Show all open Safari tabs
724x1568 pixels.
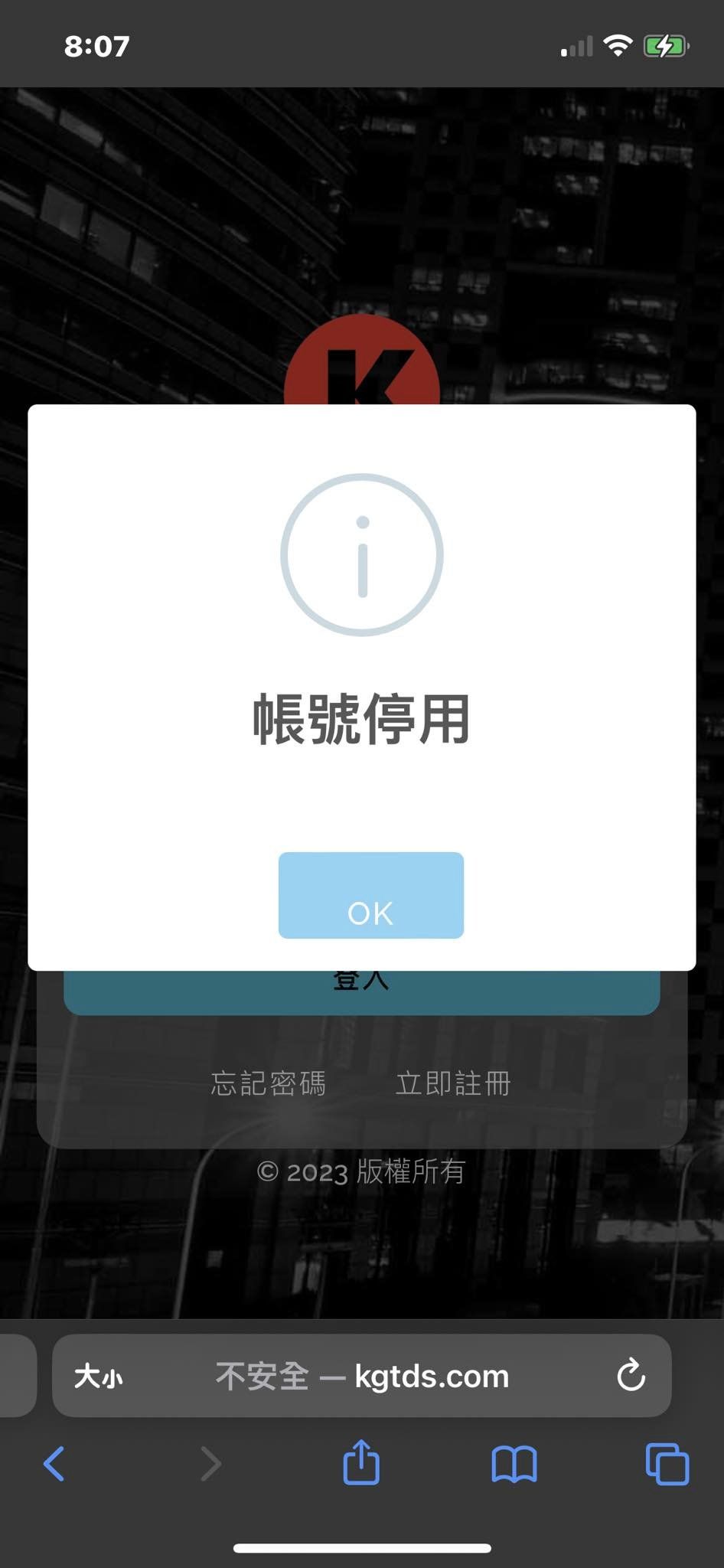point(667,1464)
